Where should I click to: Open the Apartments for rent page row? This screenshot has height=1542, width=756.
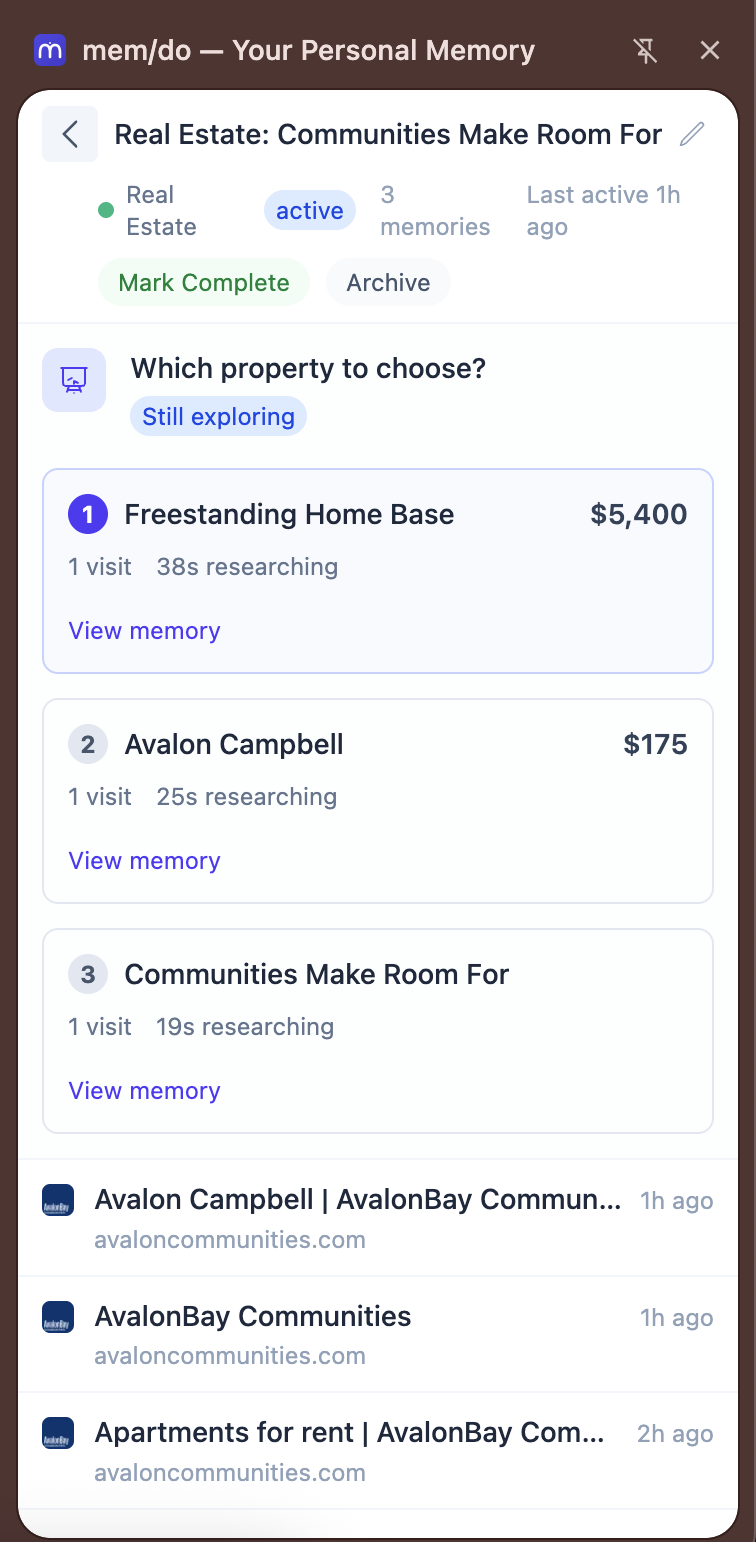click(x=350, y=1449)
